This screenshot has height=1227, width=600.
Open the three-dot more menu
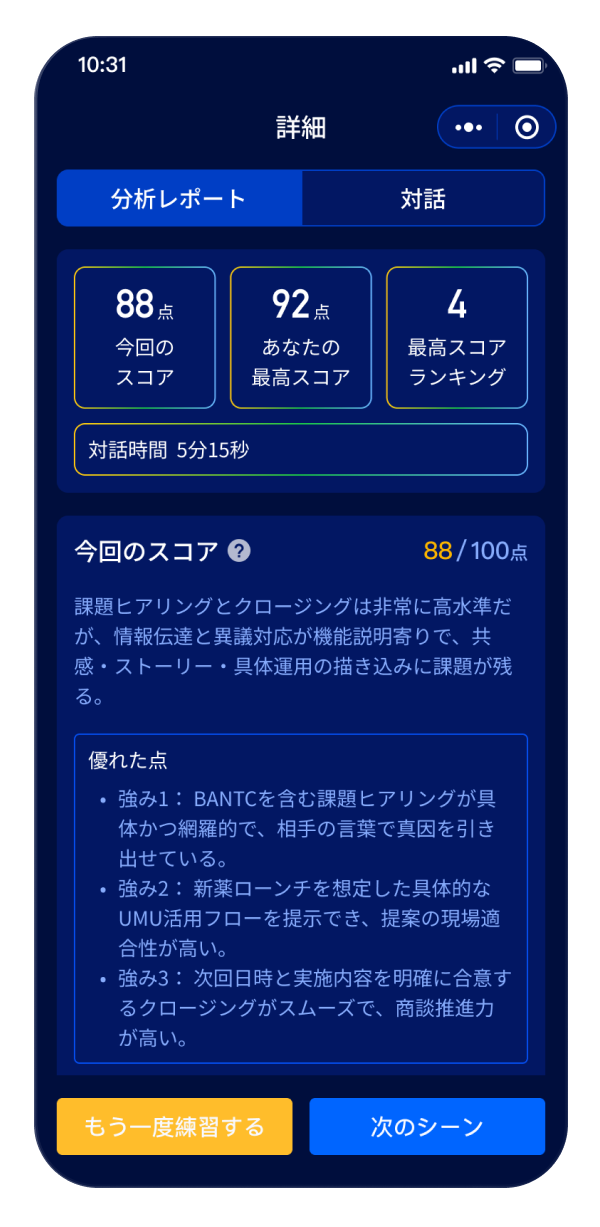(x=468, y=128)
